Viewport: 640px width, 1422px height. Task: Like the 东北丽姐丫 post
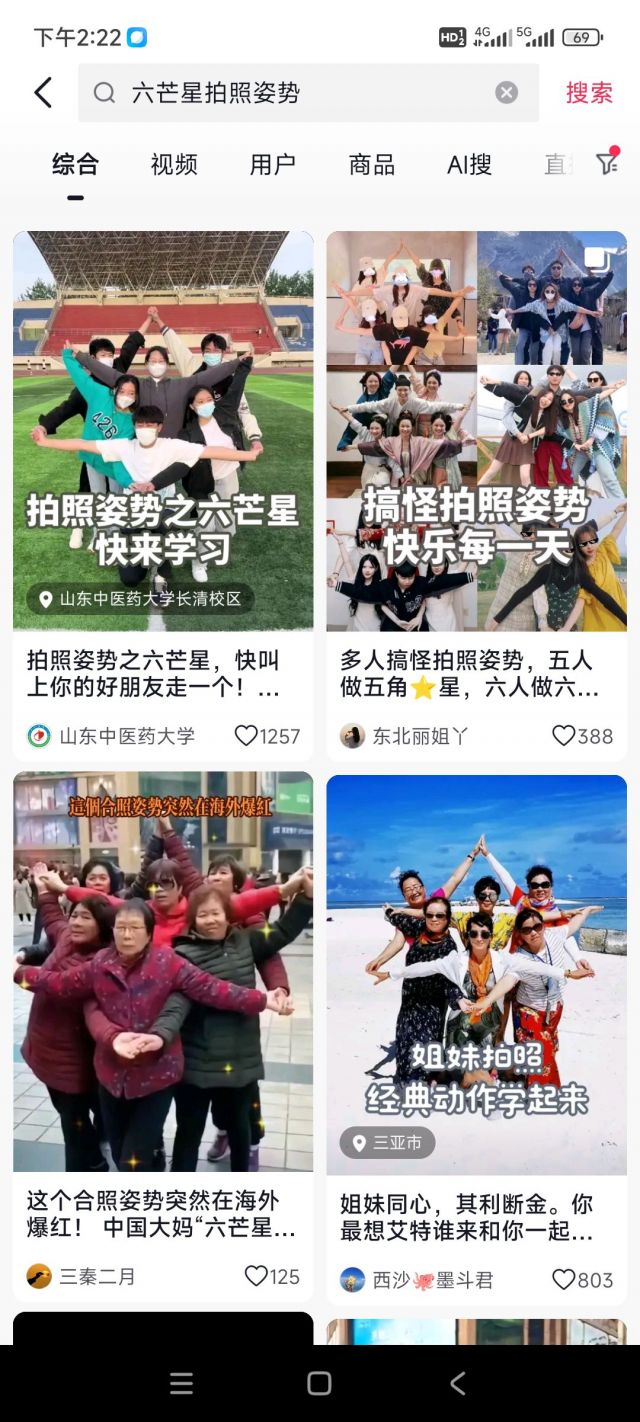pos(564,736)
